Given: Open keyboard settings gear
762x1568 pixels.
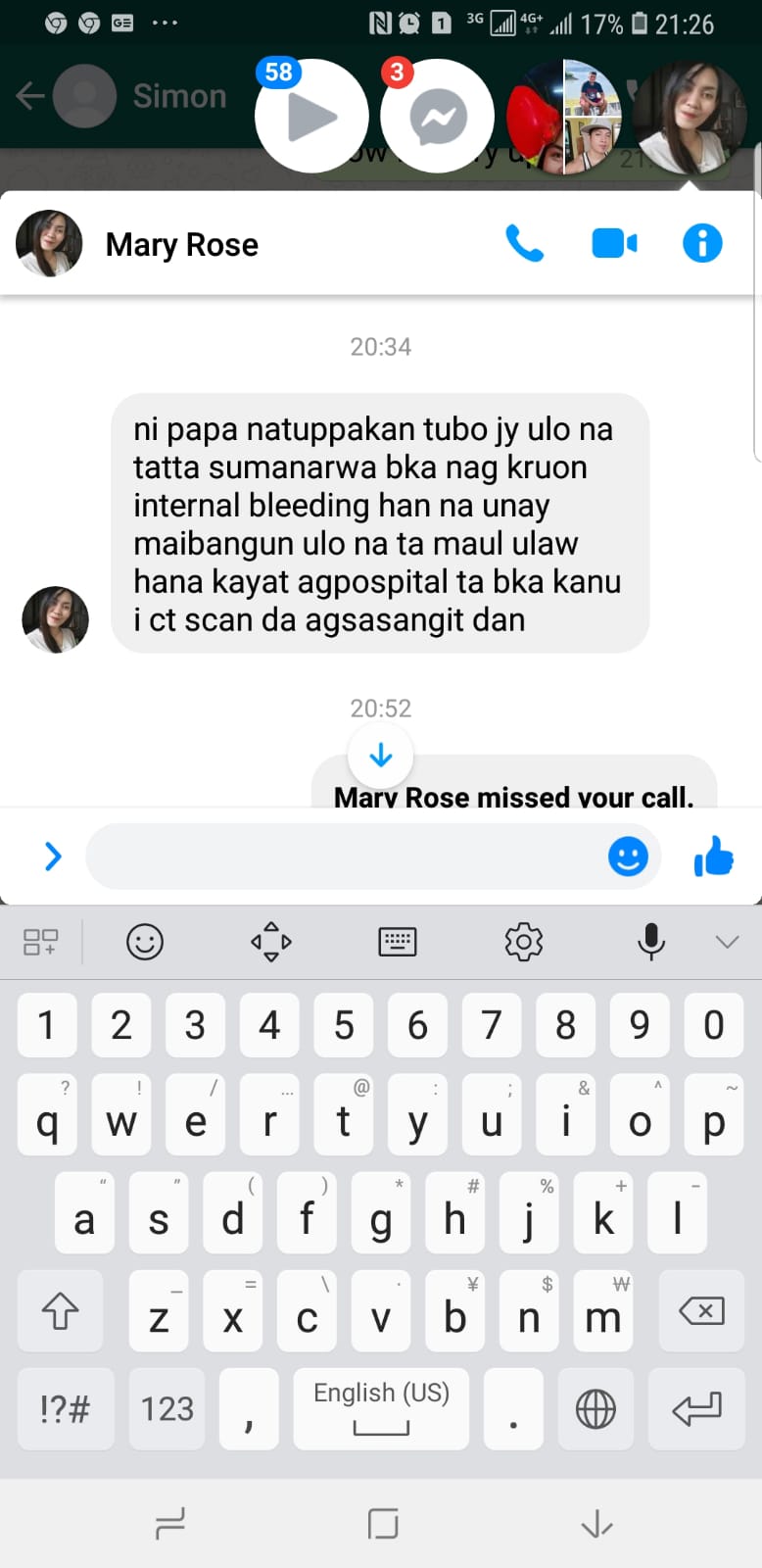Looking at the screenshot, I should (524, 942).
